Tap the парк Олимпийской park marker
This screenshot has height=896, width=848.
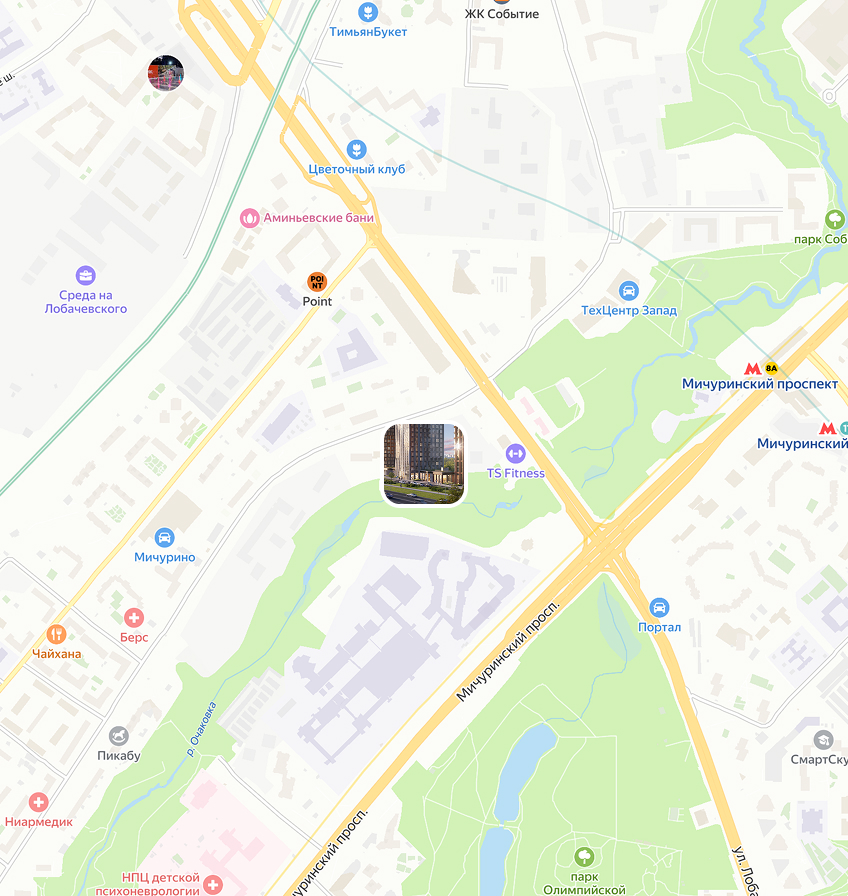point(584,856)
